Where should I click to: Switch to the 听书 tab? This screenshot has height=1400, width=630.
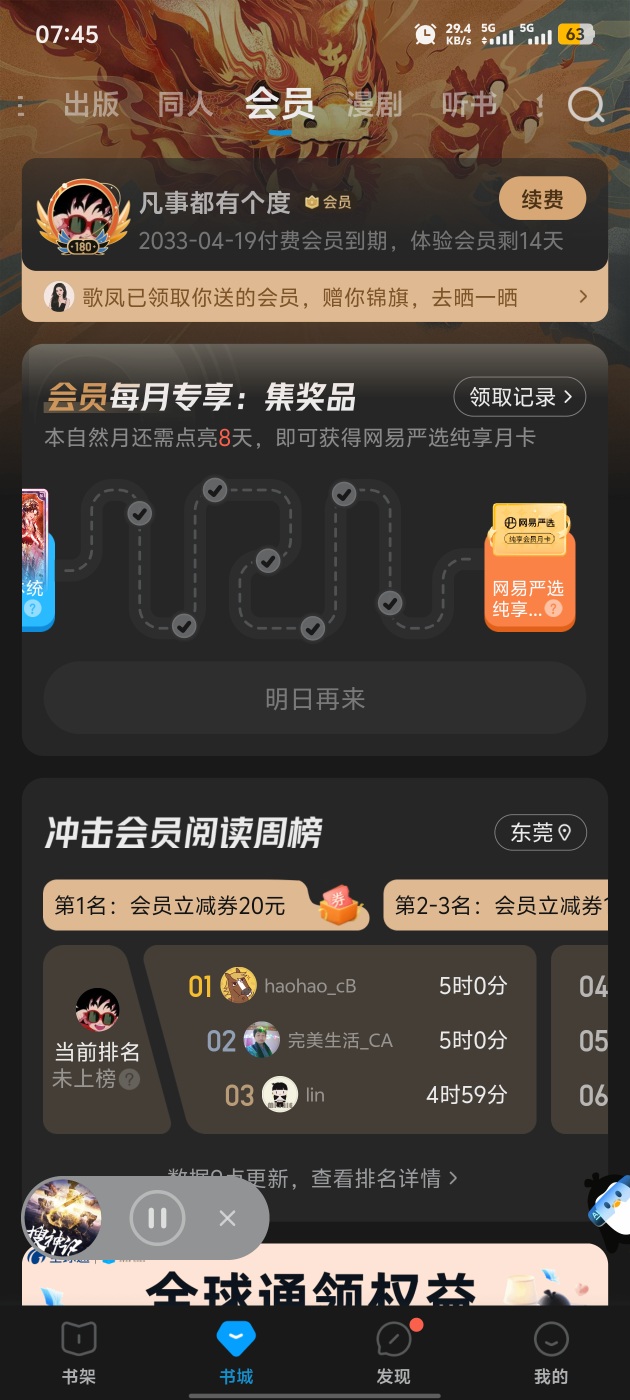(x=469, y=105)
